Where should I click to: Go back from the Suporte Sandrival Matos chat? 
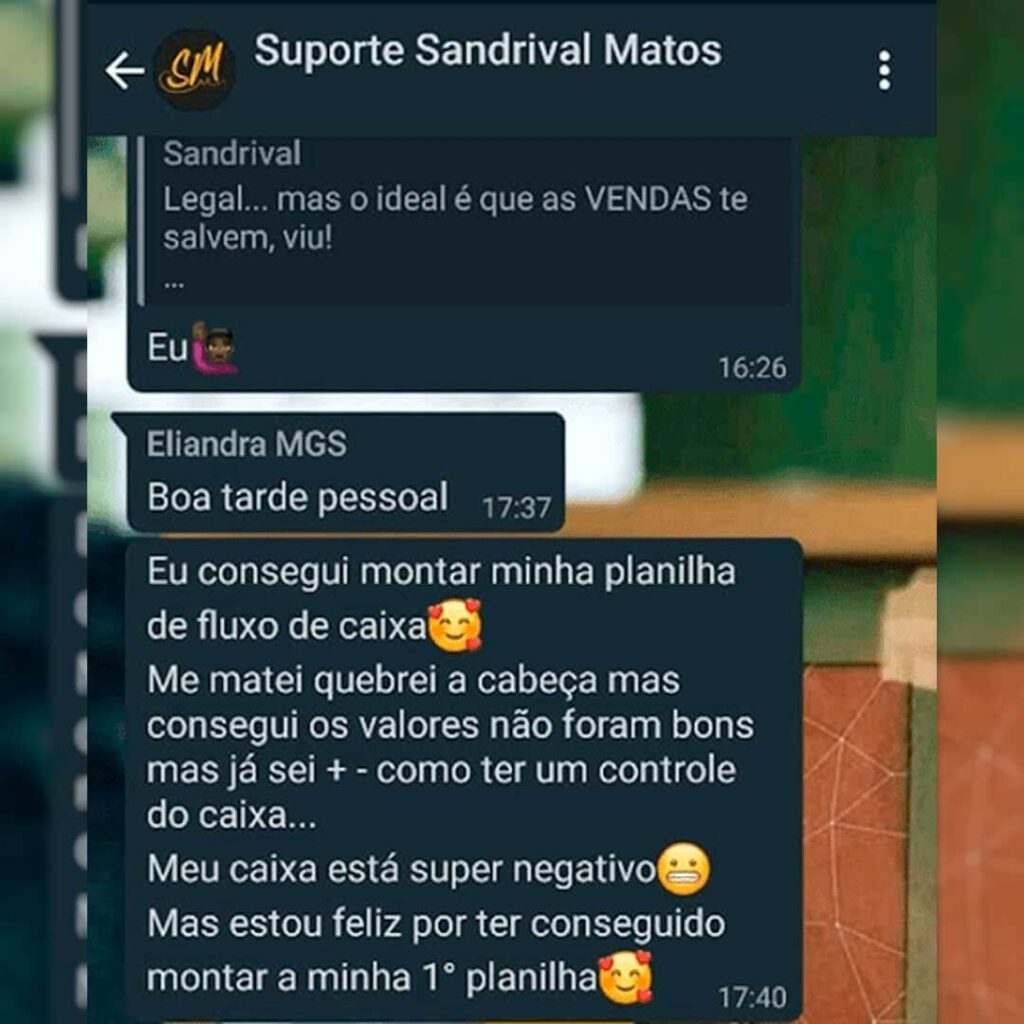124,71
